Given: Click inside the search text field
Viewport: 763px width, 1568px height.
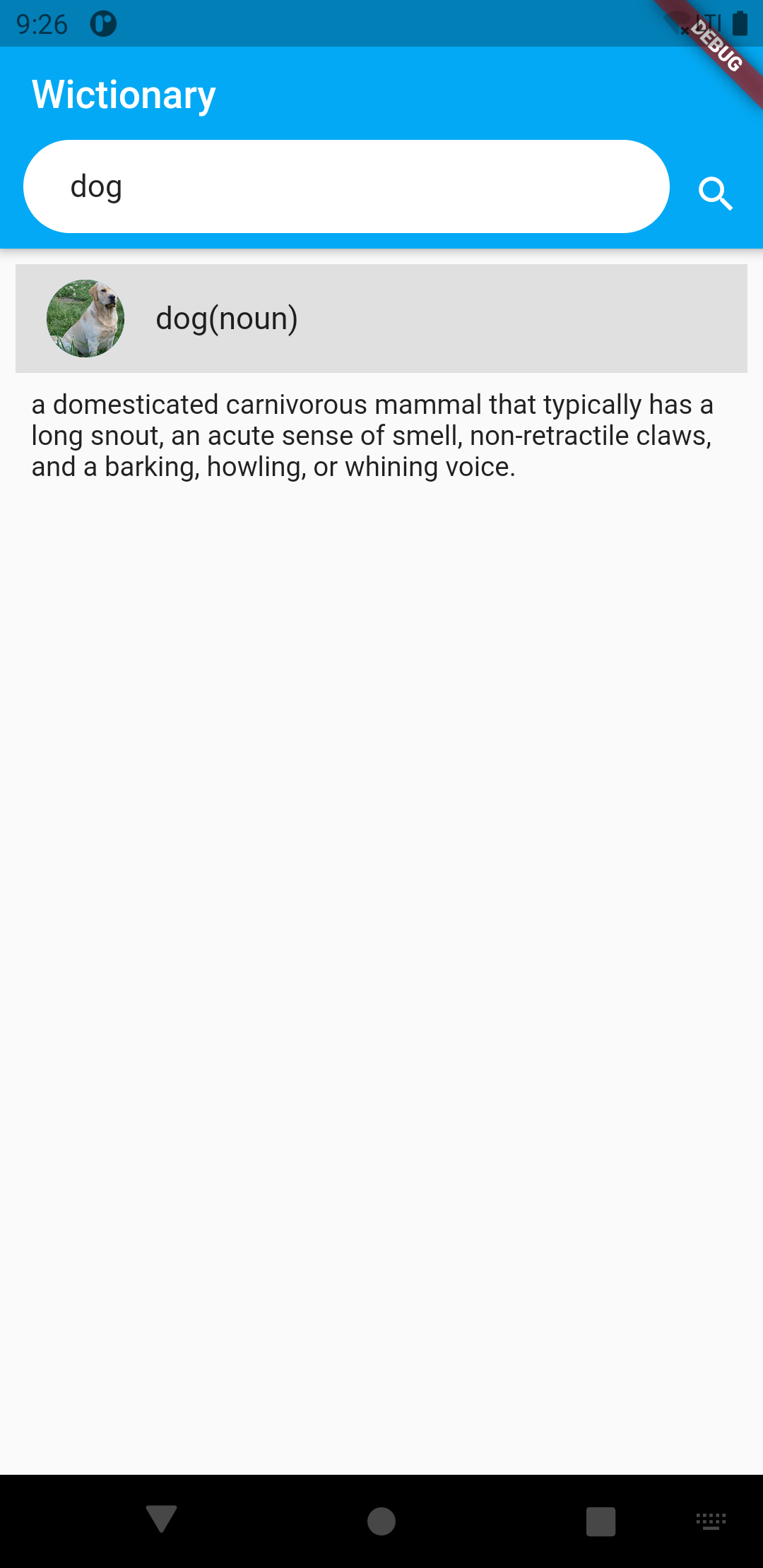Looking at the screenshot, I should pos(346,186).
